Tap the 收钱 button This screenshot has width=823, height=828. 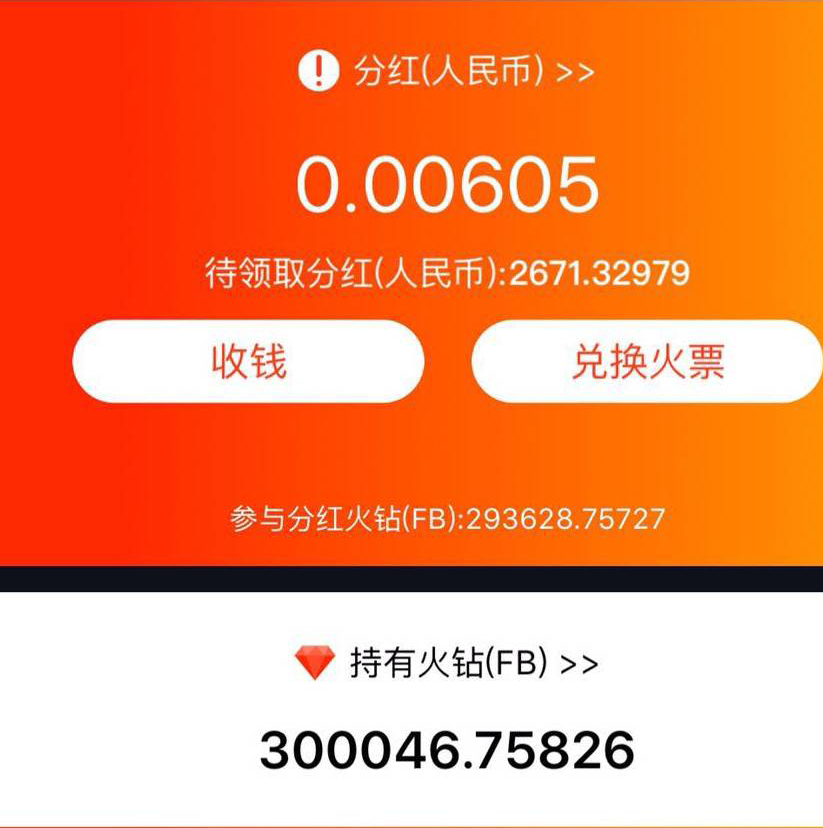coord(248,361)
